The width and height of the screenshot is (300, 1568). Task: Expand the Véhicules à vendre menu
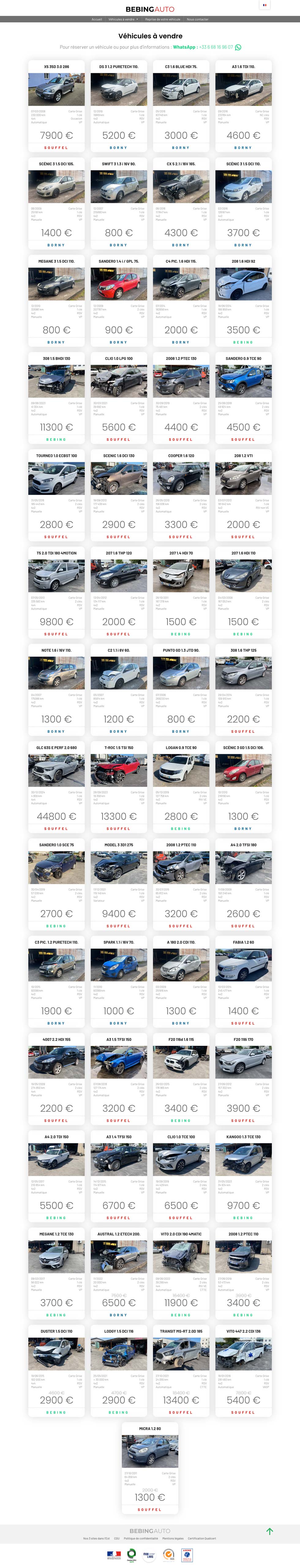pos(122,20)
